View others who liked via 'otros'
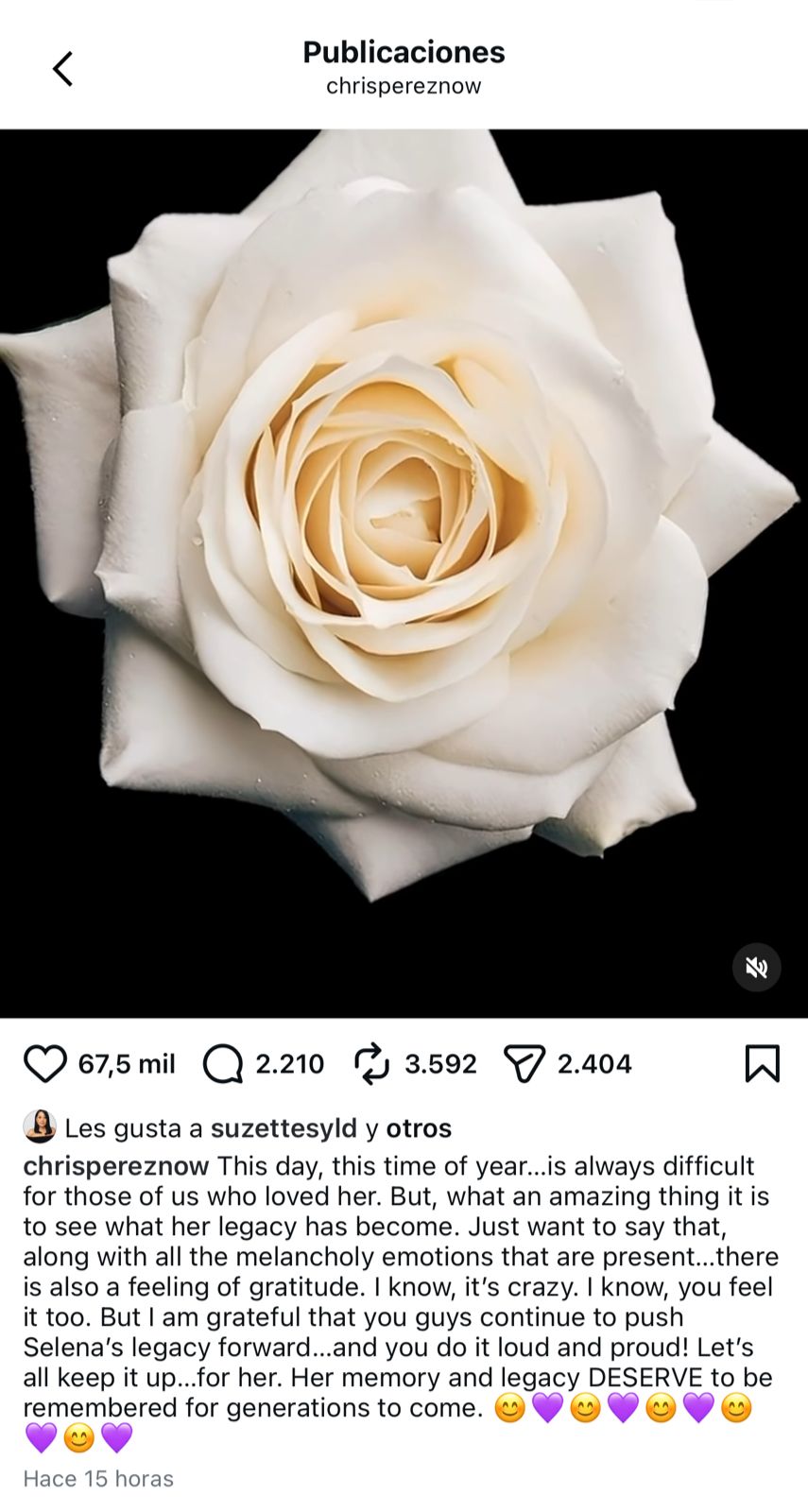 click(419, 1128)
